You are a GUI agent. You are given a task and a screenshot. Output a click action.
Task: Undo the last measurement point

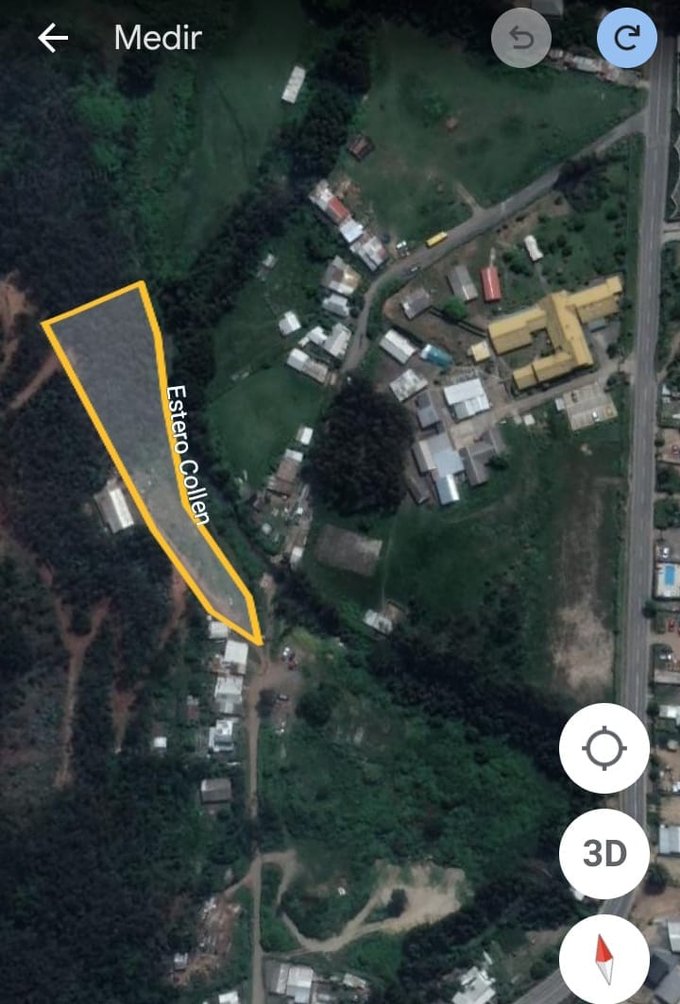(521, 39)
